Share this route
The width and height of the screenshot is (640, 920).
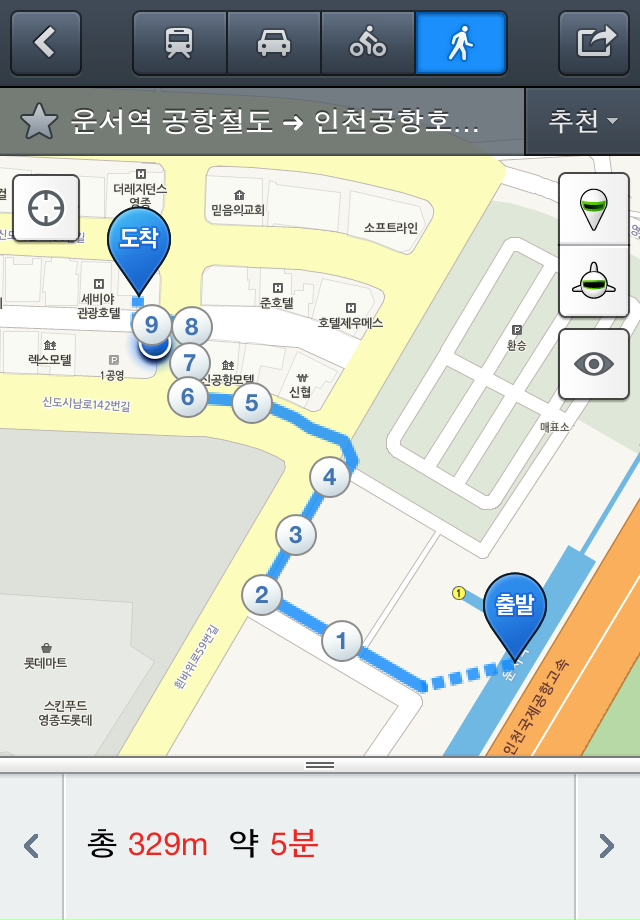pos(594,43)
